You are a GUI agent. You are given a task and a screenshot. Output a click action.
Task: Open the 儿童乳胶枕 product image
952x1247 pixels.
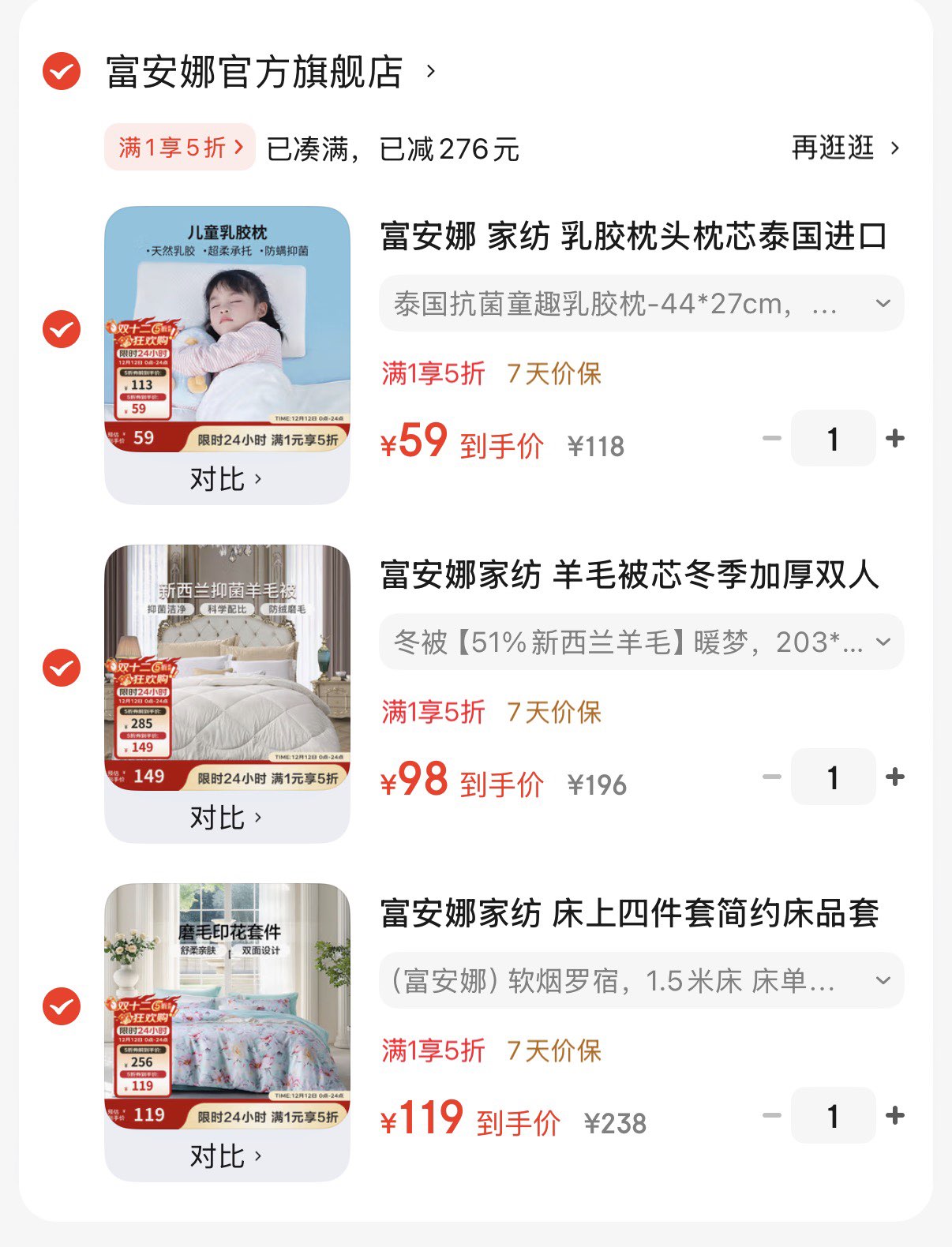(227, 328)
